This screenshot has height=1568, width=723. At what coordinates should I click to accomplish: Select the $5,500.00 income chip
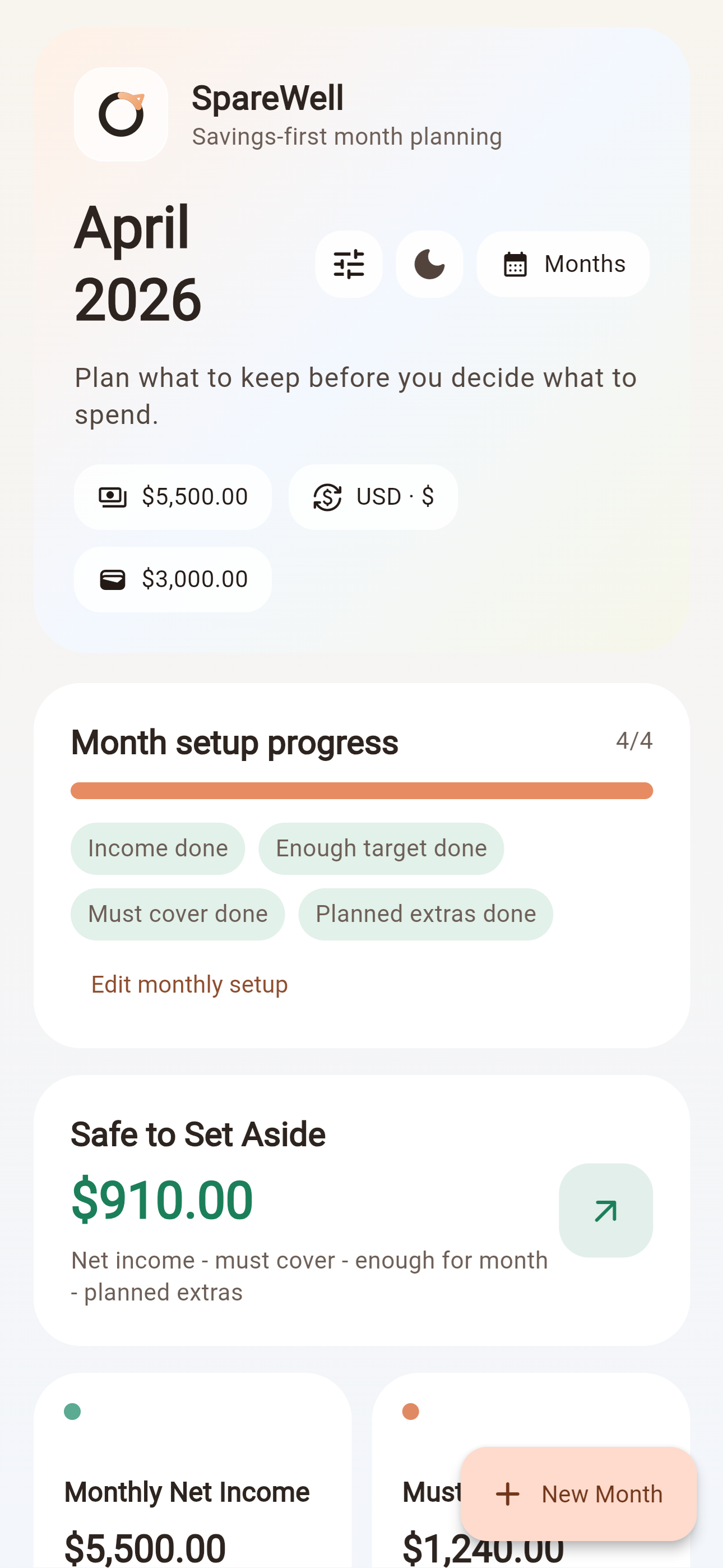click(x=172, y=496)
